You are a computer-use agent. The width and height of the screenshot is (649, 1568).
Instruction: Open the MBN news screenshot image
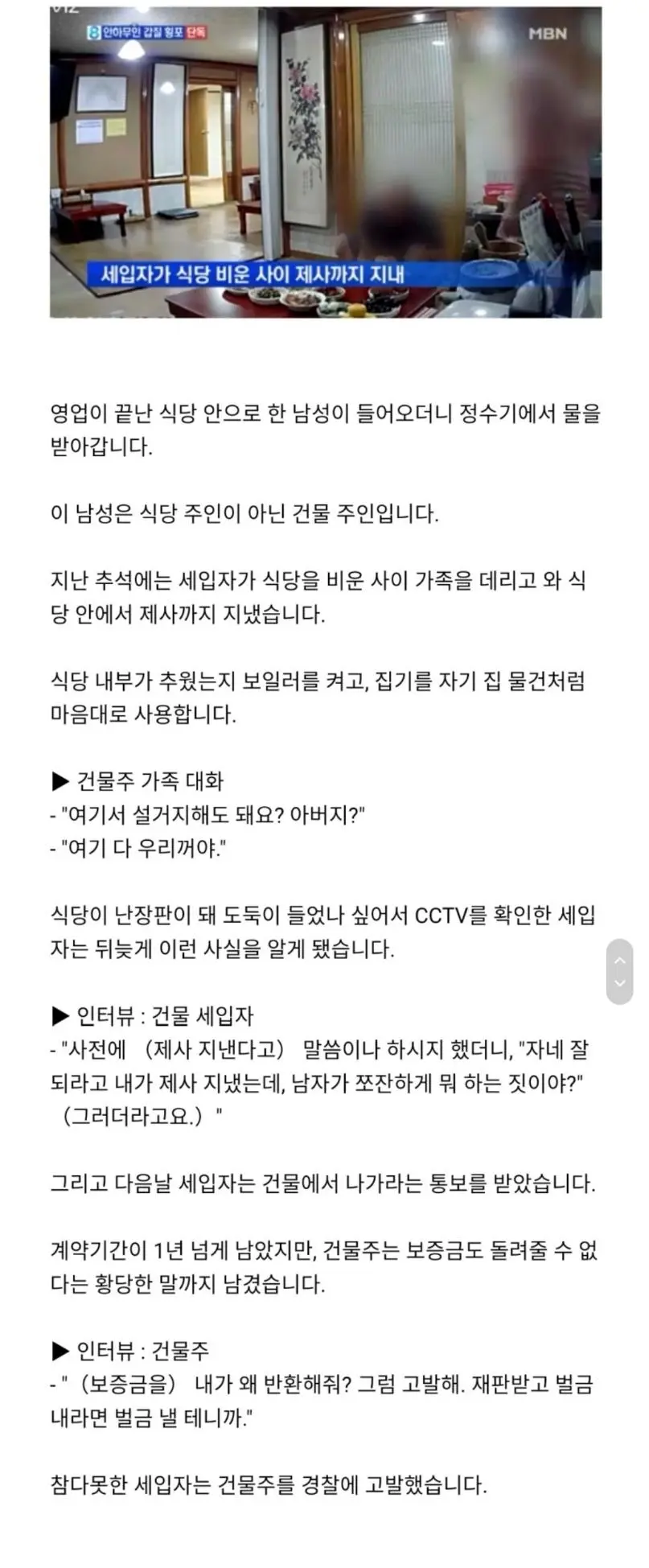(x=325, y=162)
